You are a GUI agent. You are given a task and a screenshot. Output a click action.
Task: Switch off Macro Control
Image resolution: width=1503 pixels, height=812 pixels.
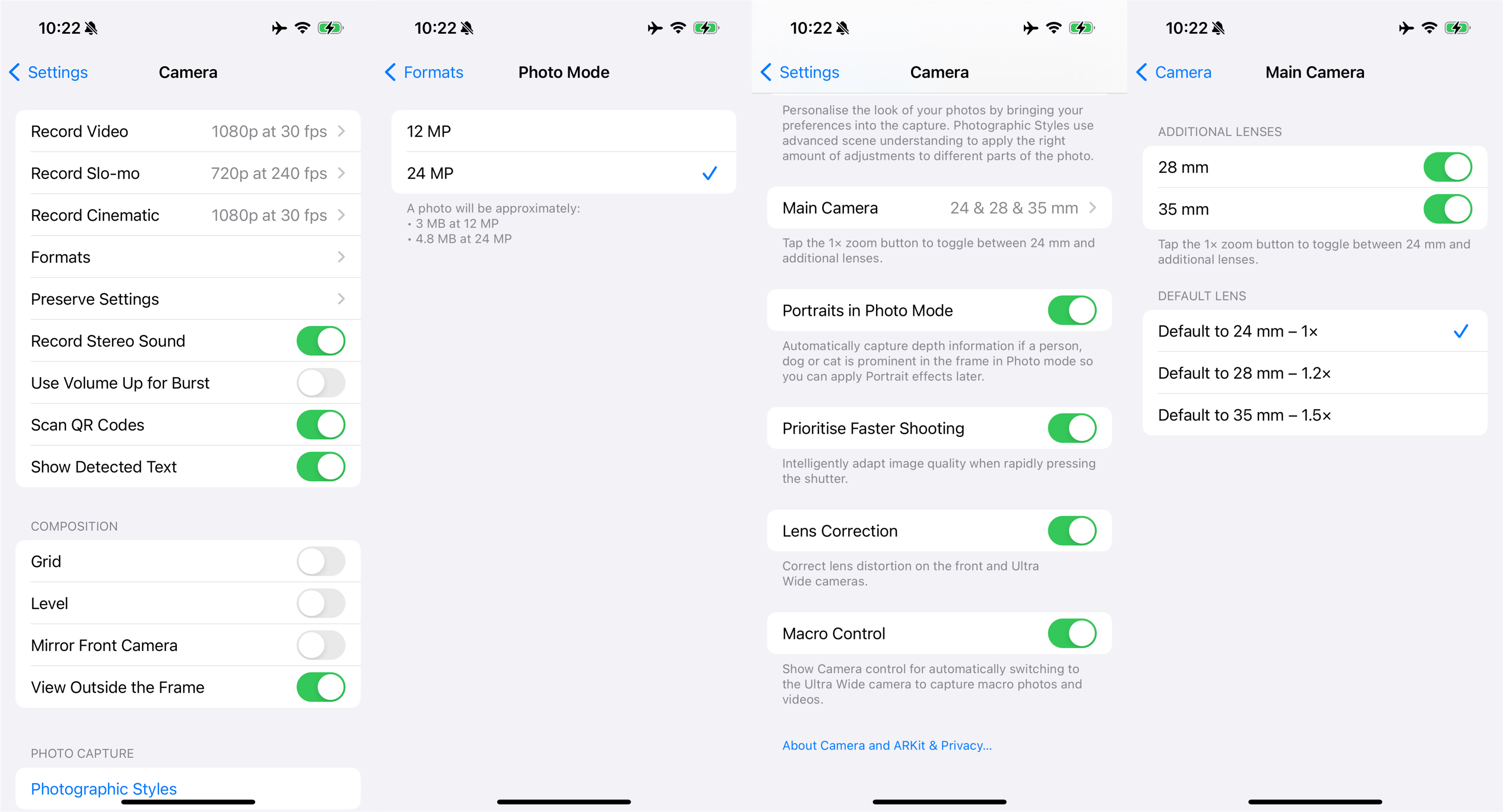click(x=1071, y=634)
